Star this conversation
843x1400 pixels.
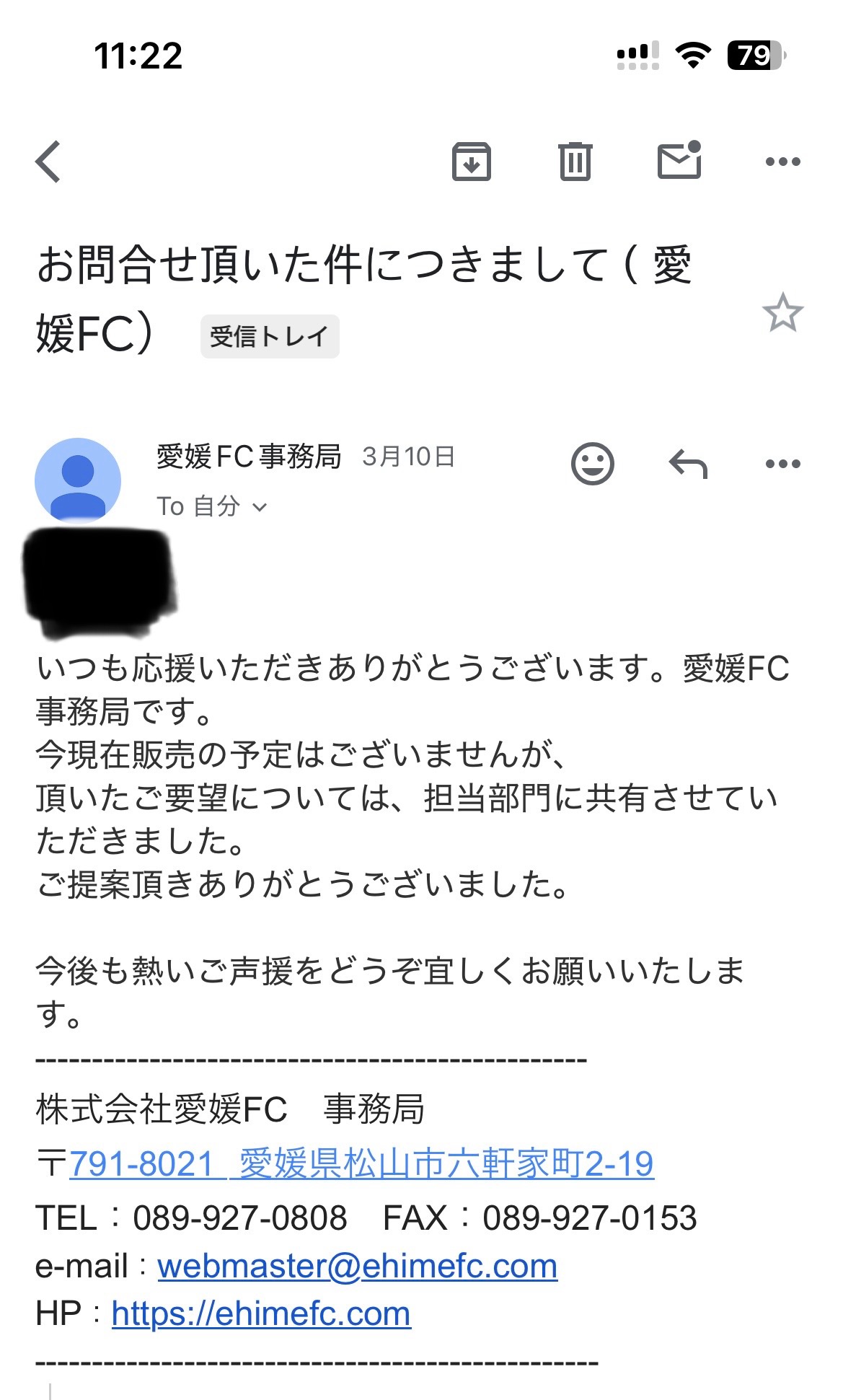click(782, 312)
